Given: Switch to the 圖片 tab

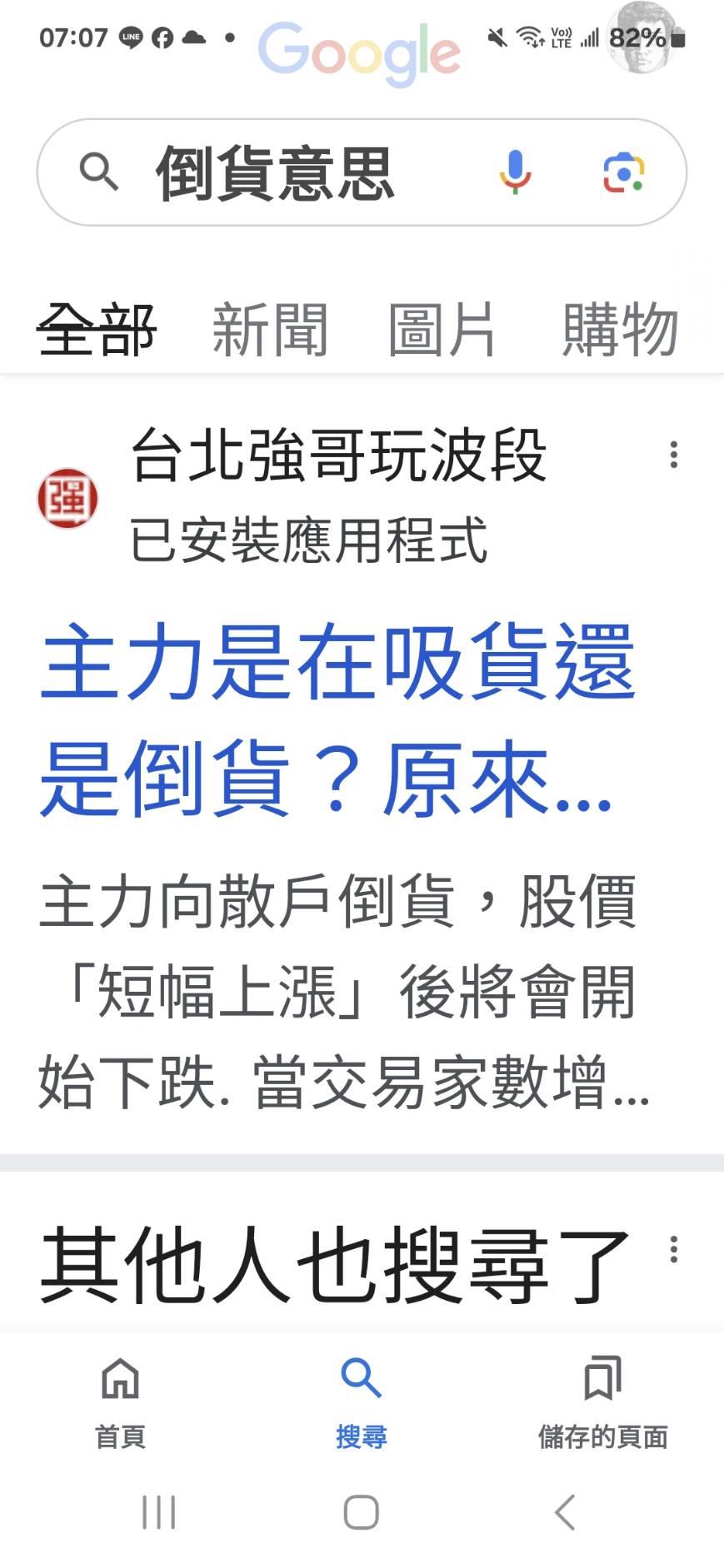Looking at the screenshot, I should pos(442,329).
